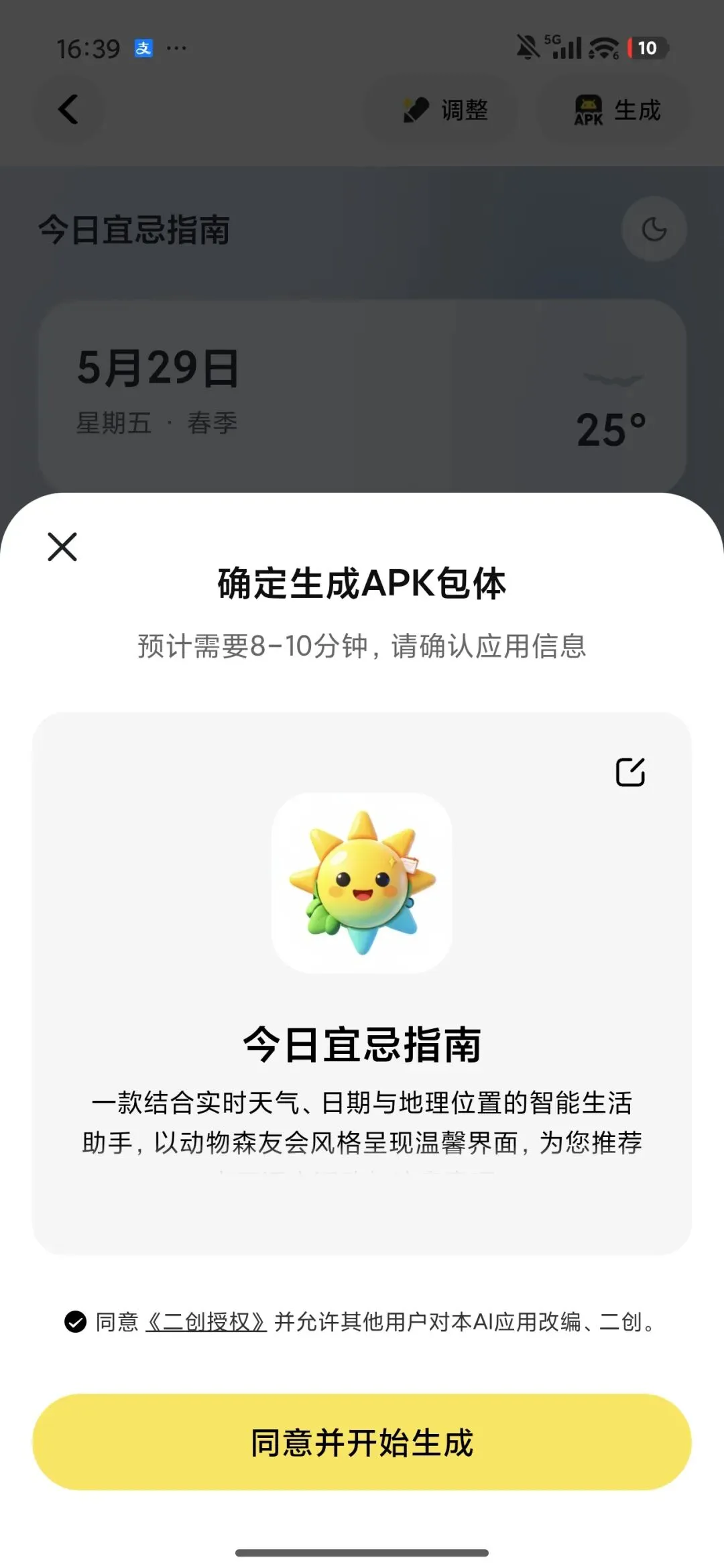Edit the app info with pencil icon
Image resolution: width=724 pixels, height=1568 pixels.
630,772
